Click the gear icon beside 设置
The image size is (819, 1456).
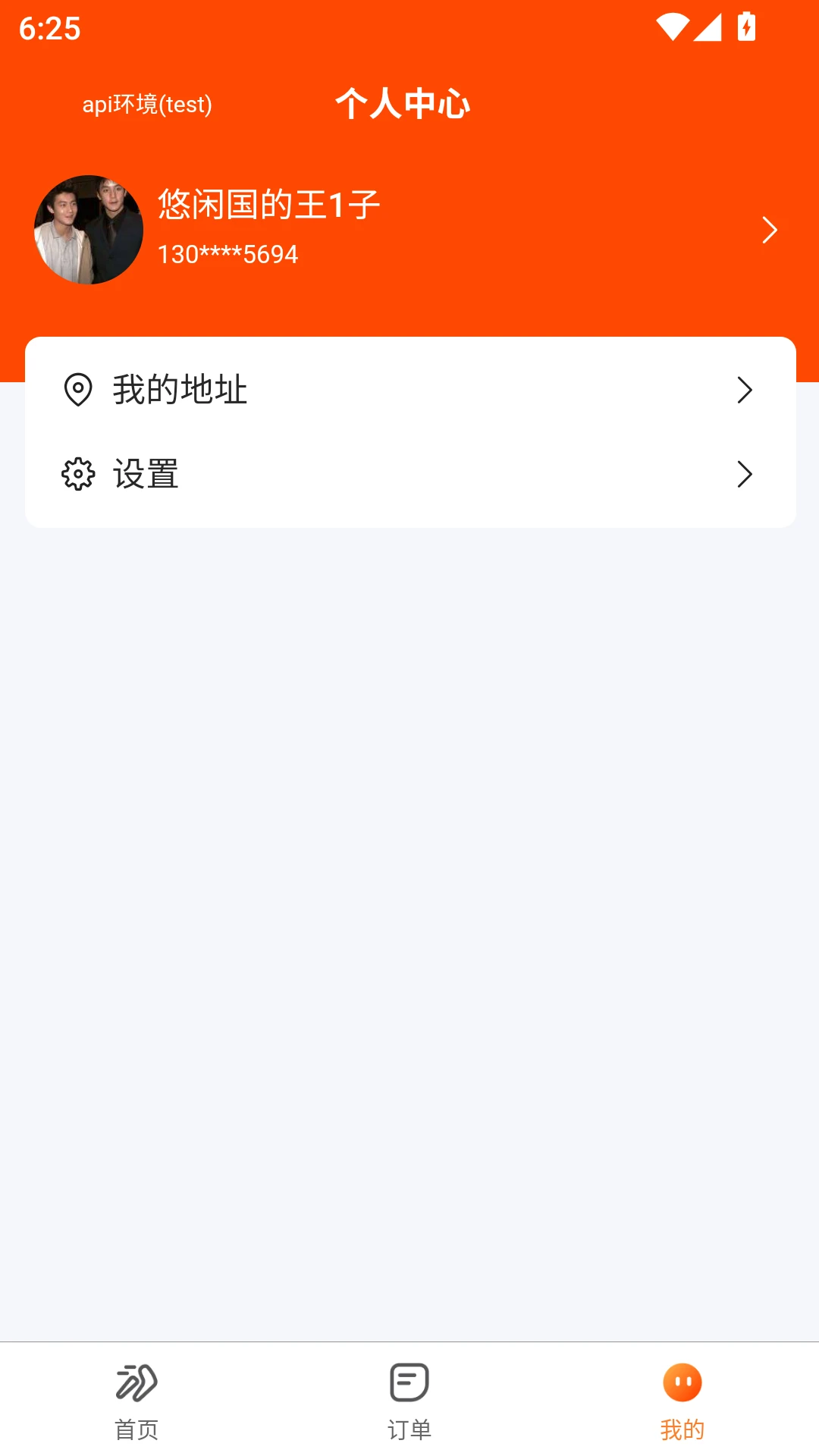[x=79, y=474]
